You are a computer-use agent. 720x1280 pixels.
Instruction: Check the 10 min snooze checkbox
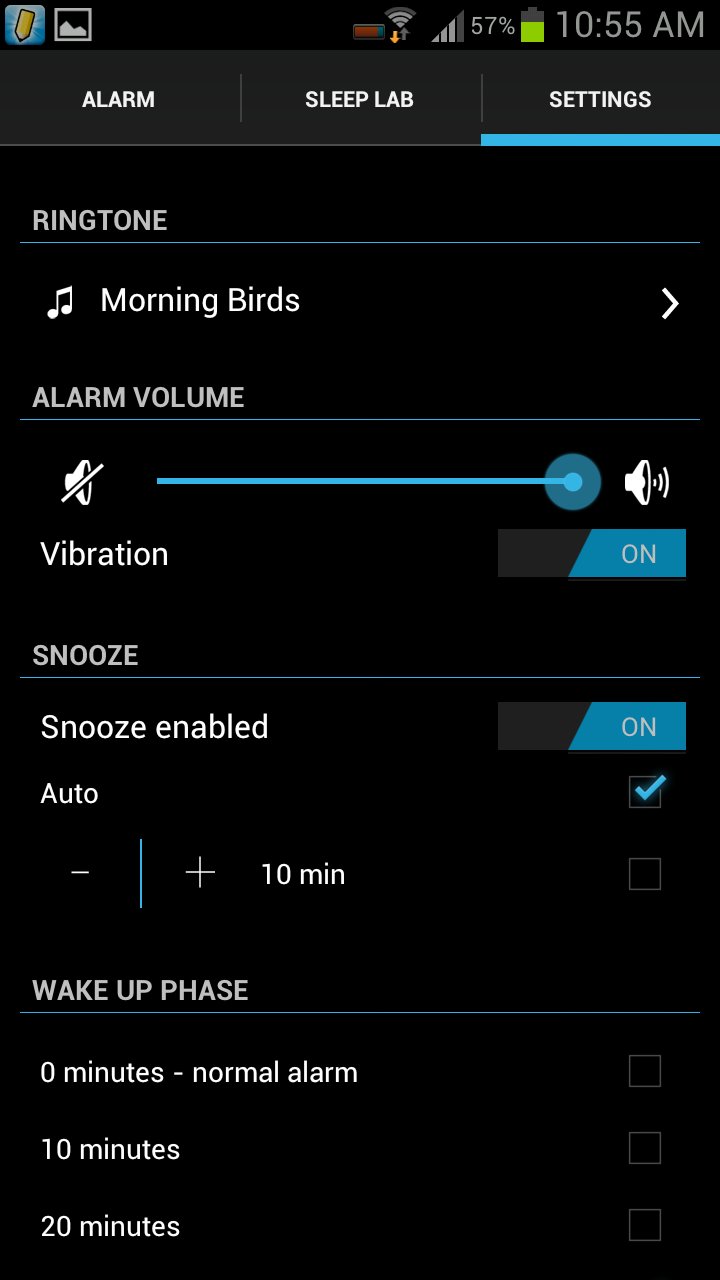coord(645,874)
